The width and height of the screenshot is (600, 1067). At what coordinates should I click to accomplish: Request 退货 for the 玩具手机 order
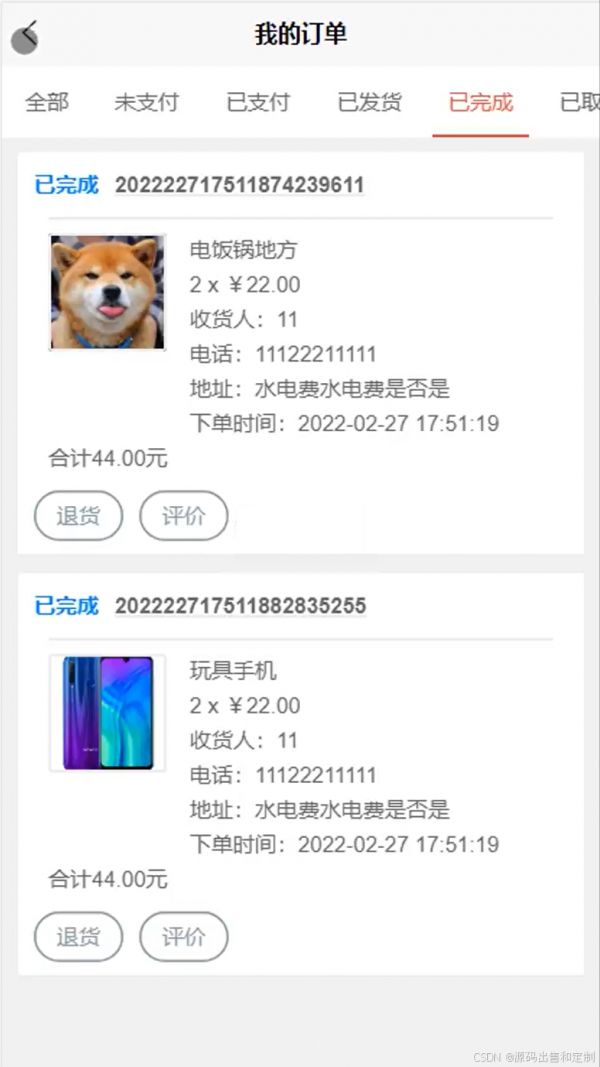click(x=78, y=937)
